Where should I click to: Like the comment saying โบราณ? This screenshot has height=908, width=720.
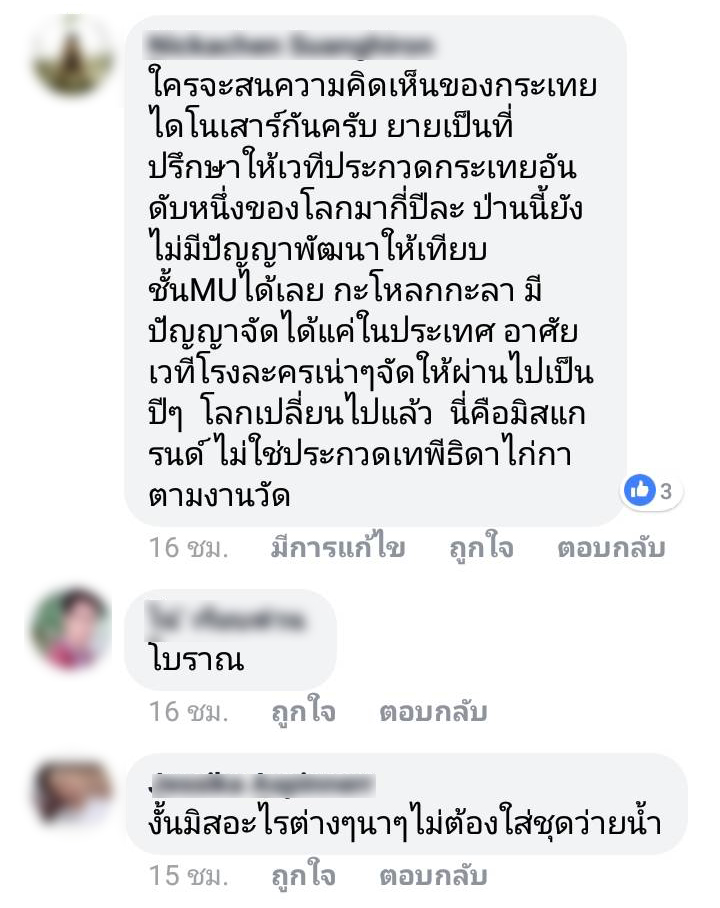click(302, 712)
